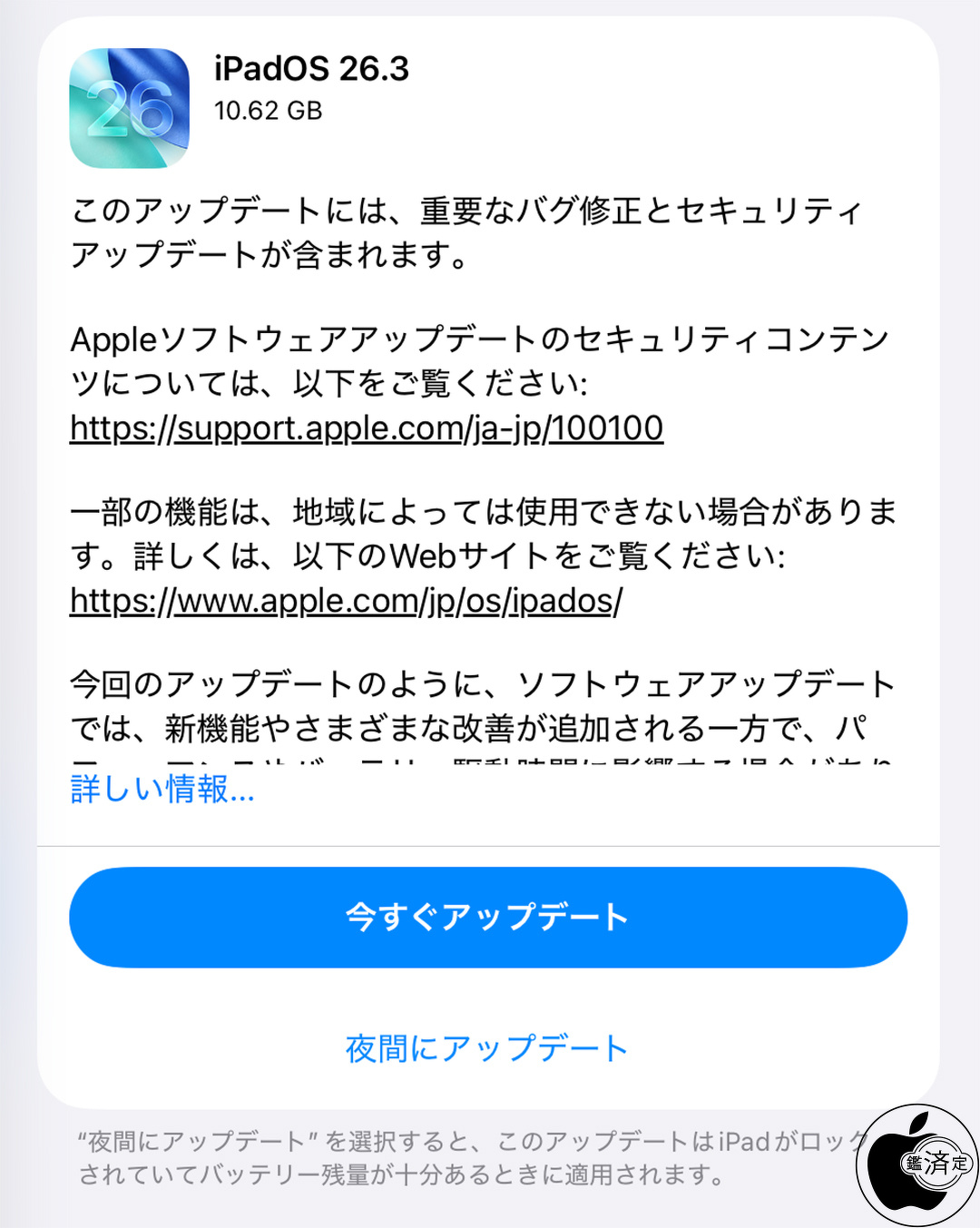Image resolution: width=980 pixels, height=1228 pixels.
Task: Open the support.apple.com security content link
Action: (x=367, y=427)
